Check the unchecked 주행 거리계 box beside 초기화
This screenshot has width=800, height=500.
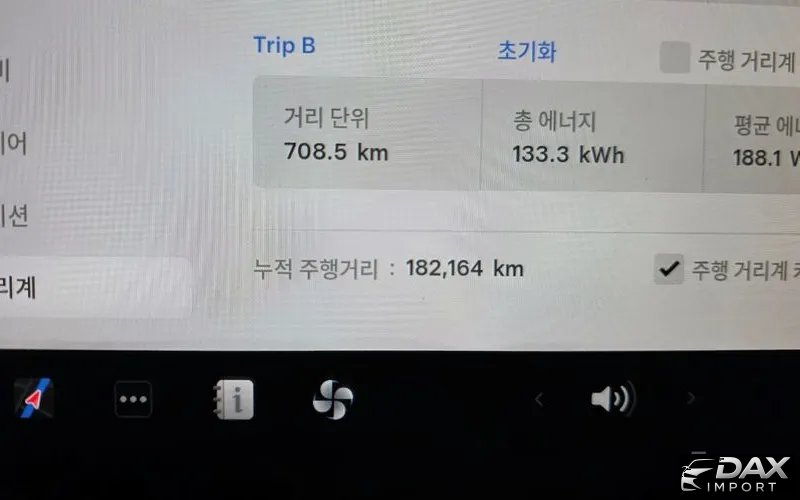point(674,58)
